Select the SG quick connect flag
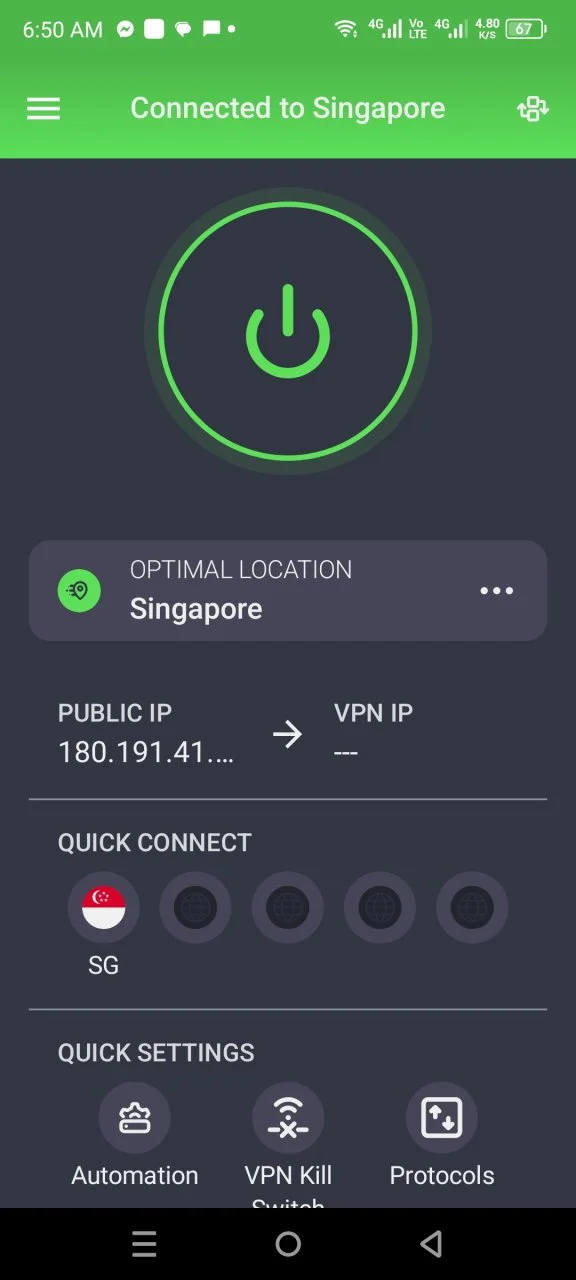The image size is (576, 1280). (x=104, y=908)
